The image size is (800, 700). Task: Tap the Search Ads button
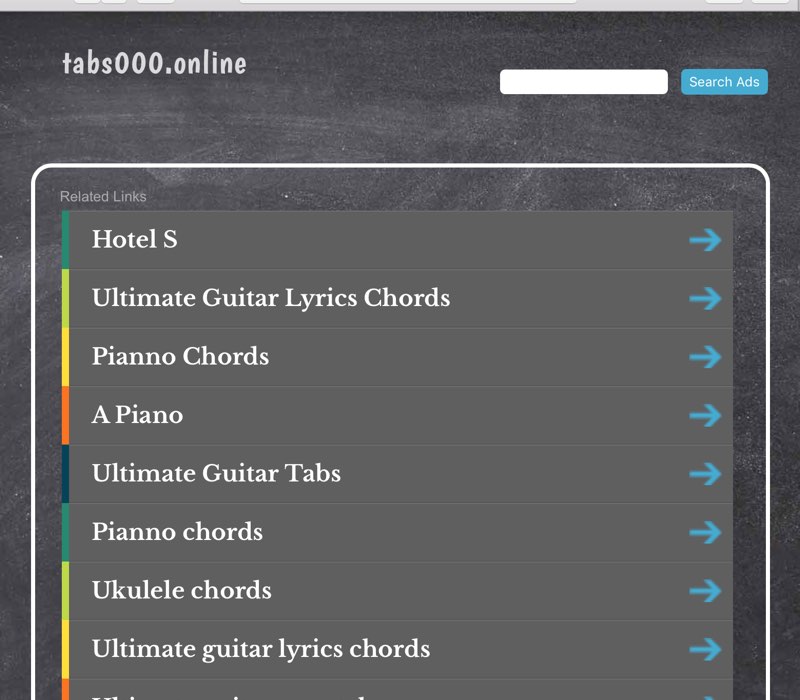(x=724, y=82)
